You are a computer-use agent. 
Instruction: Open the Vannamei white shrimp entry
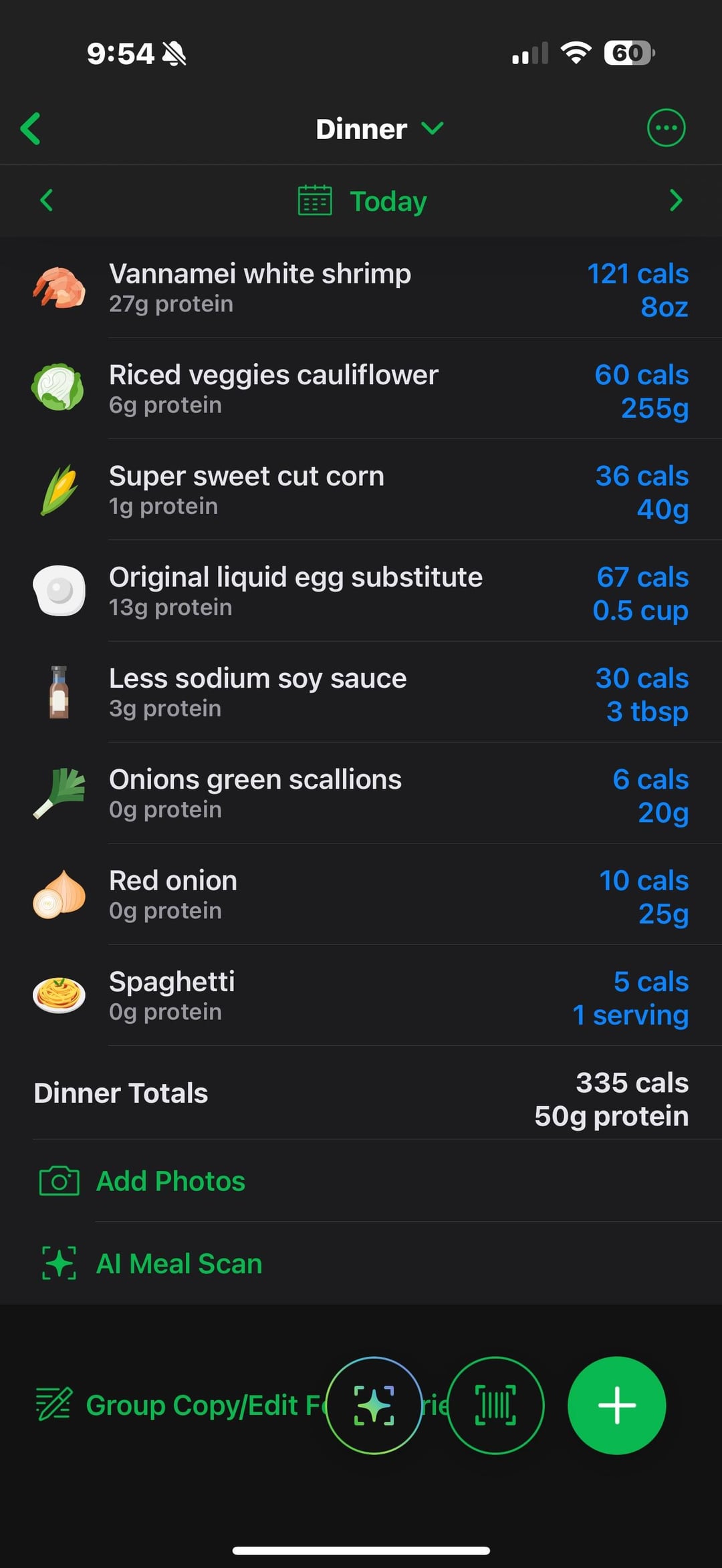tap(361, 288)
